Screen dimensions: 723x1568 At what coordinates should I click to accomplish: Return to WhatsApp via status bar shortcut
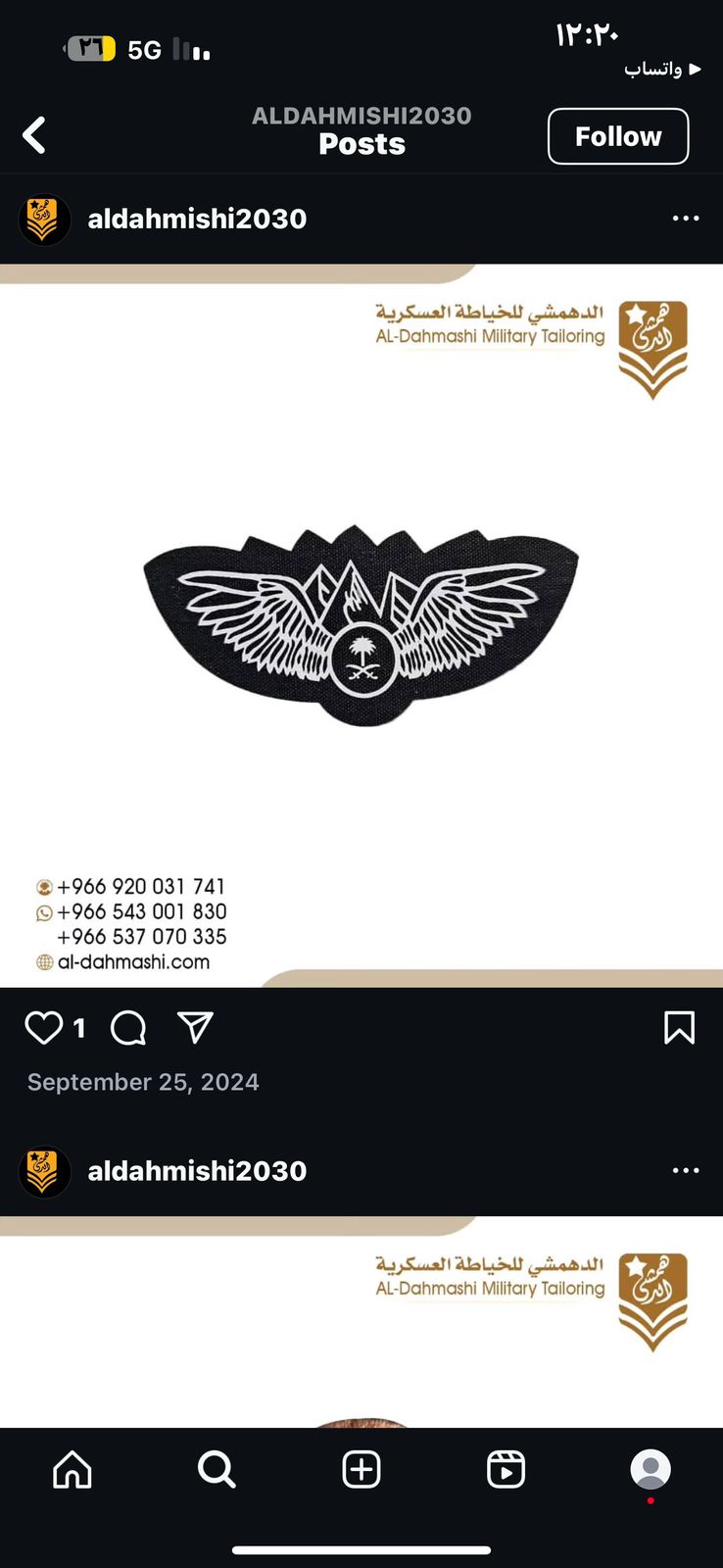pyautogui.click(x=663, y=69)
